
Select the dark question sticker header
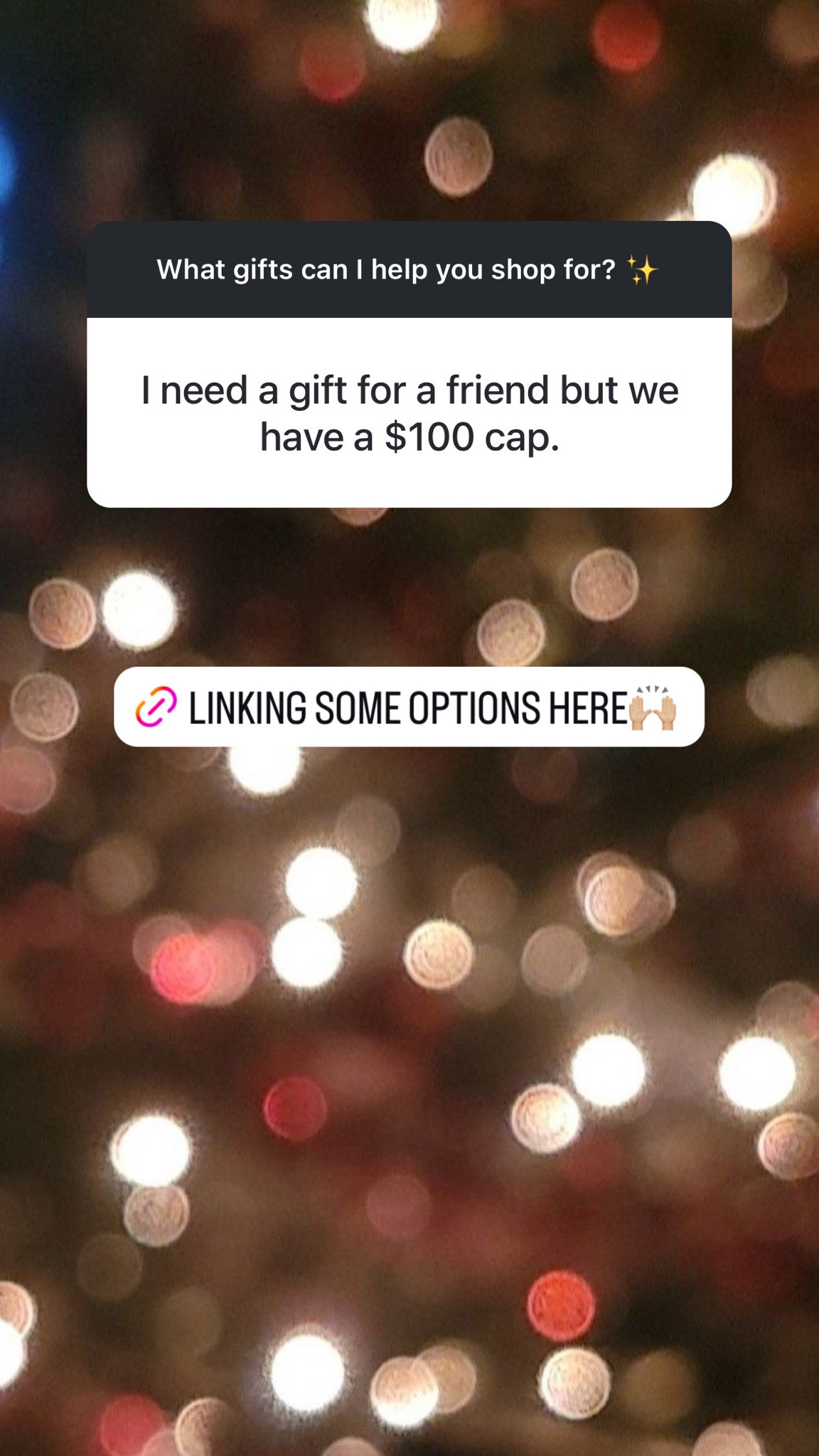pos(409,269)
